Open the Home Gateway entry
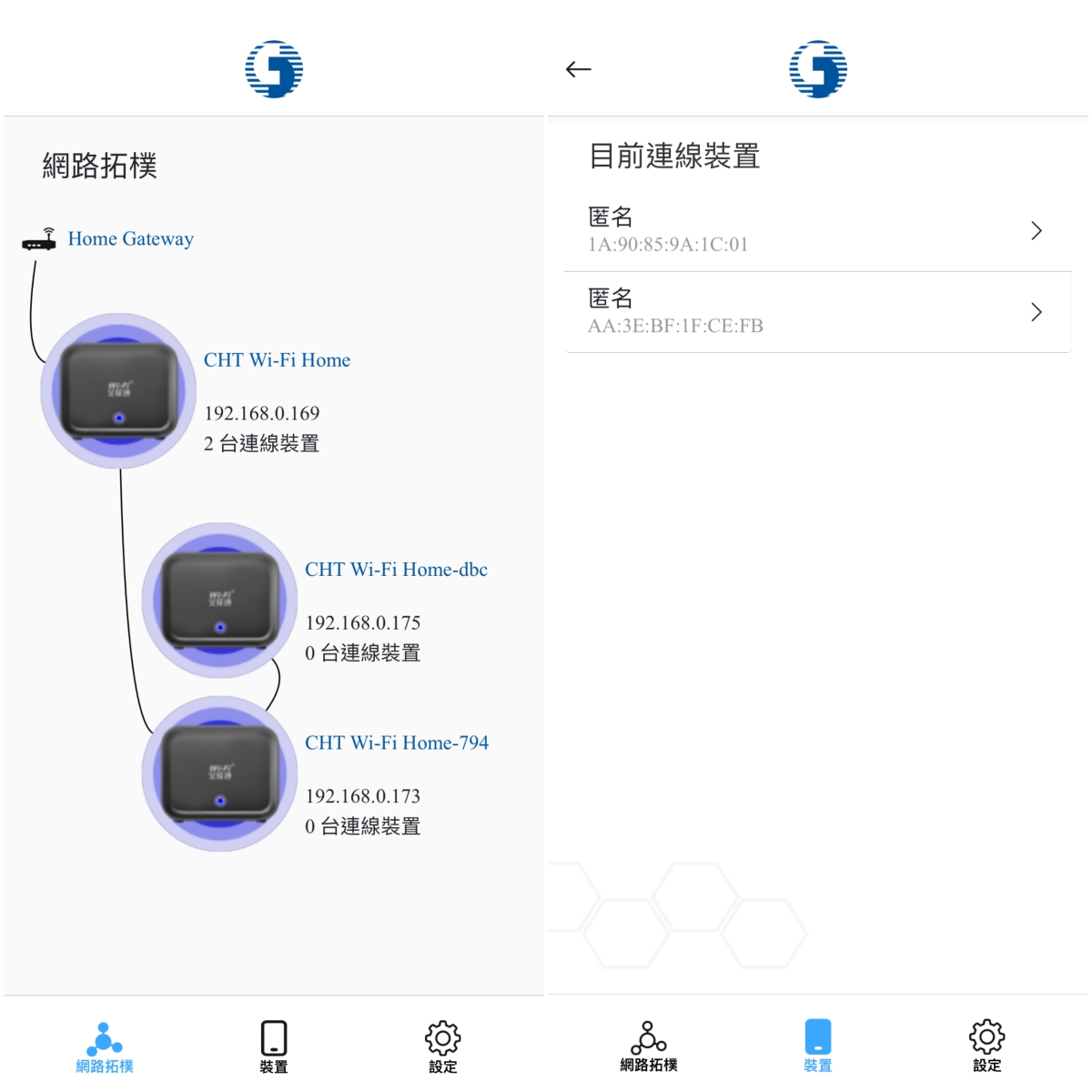 pos(130,239)
